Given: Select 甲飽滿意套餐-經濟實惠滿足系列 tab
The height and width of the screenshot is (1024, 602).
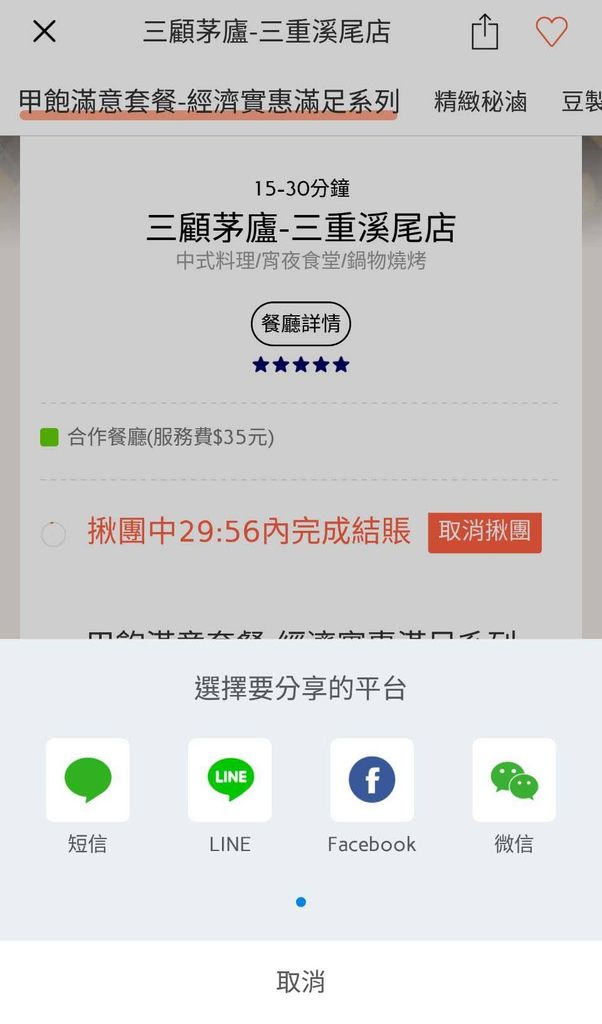Looking at the screenshot, I should [208, 103].
